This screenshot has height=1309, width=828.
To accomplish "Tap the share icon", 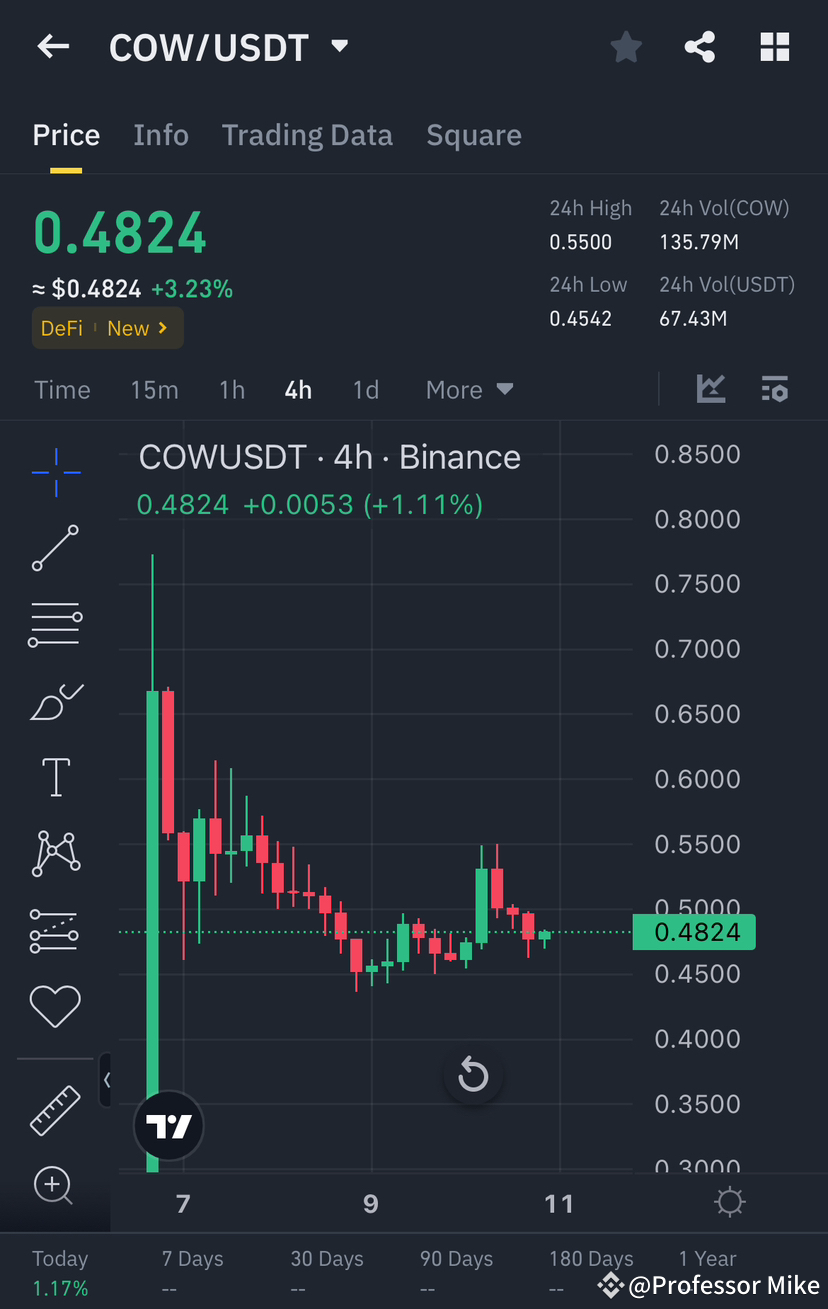I will pos(699,46).
